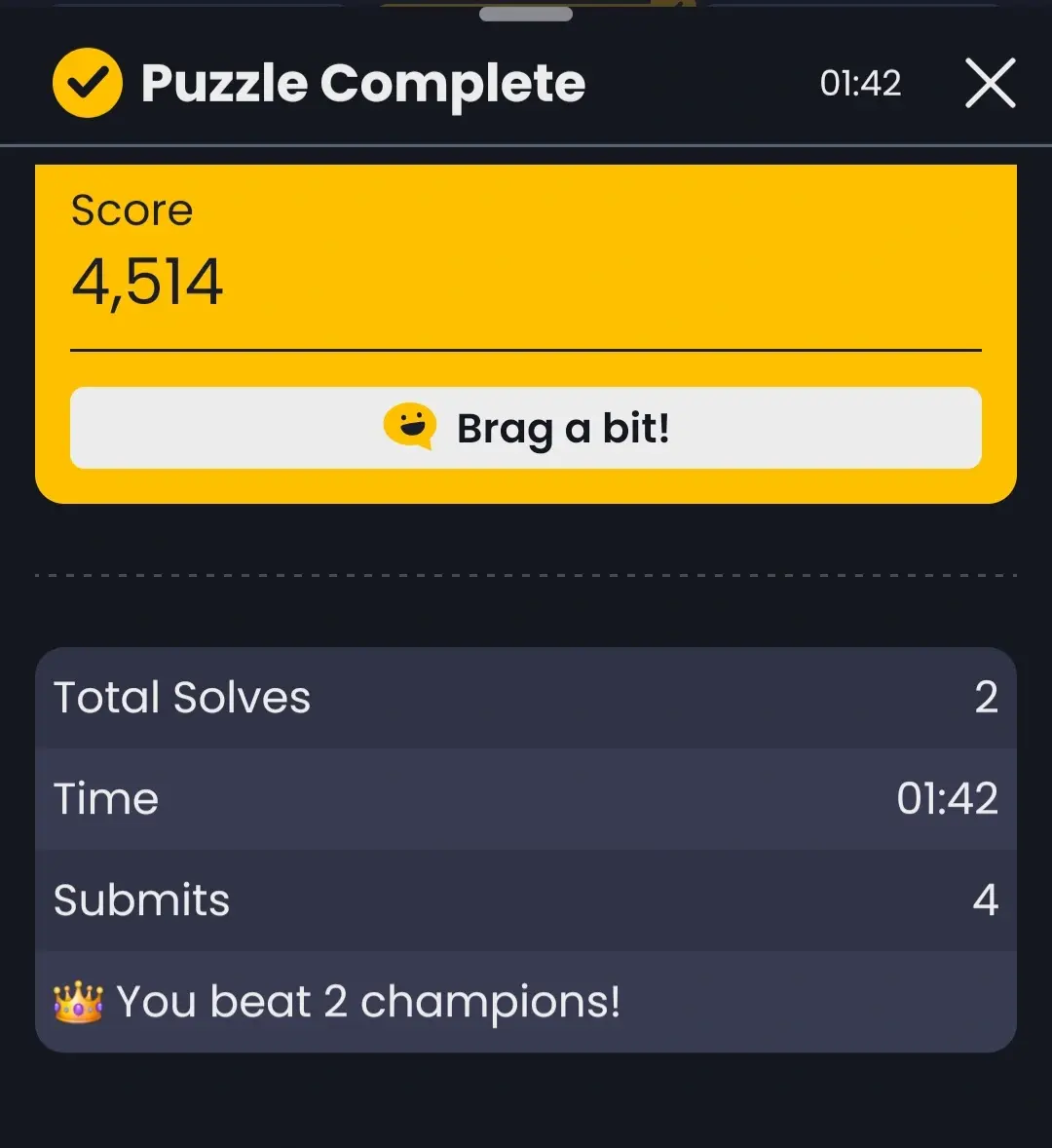The width and height of the screenshot is (1052, 1148).
Task: Close the Puzzle Complete panel
Action: (x=990, y=84)
